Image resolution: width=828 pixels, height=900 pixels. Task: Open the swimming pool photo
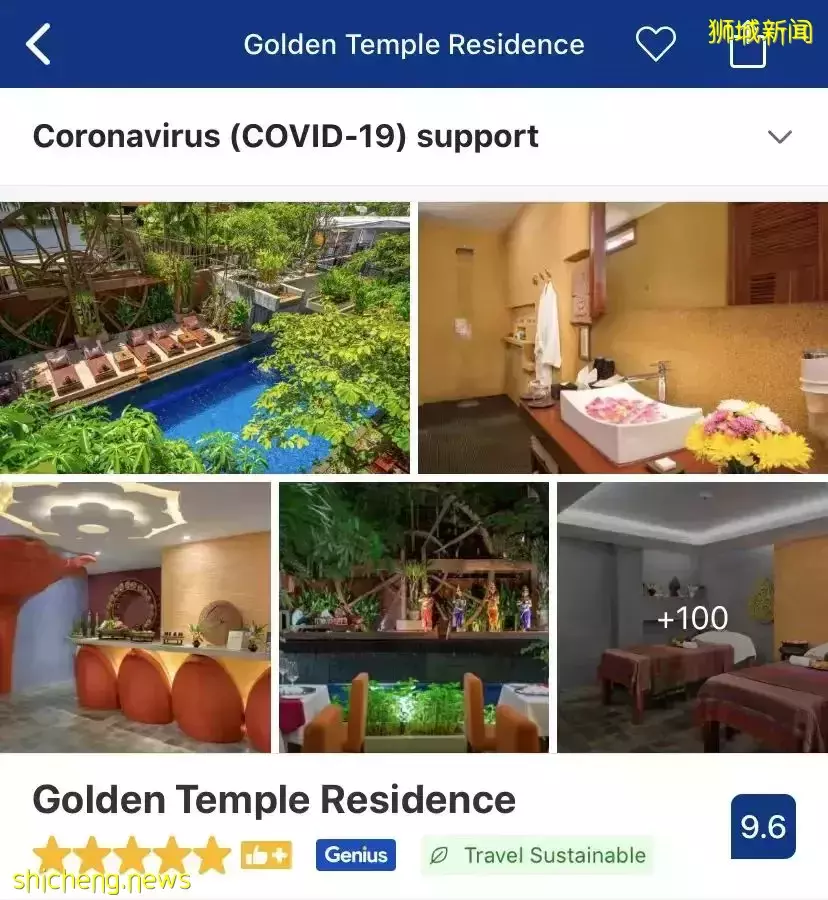click(x=205, y=337)
